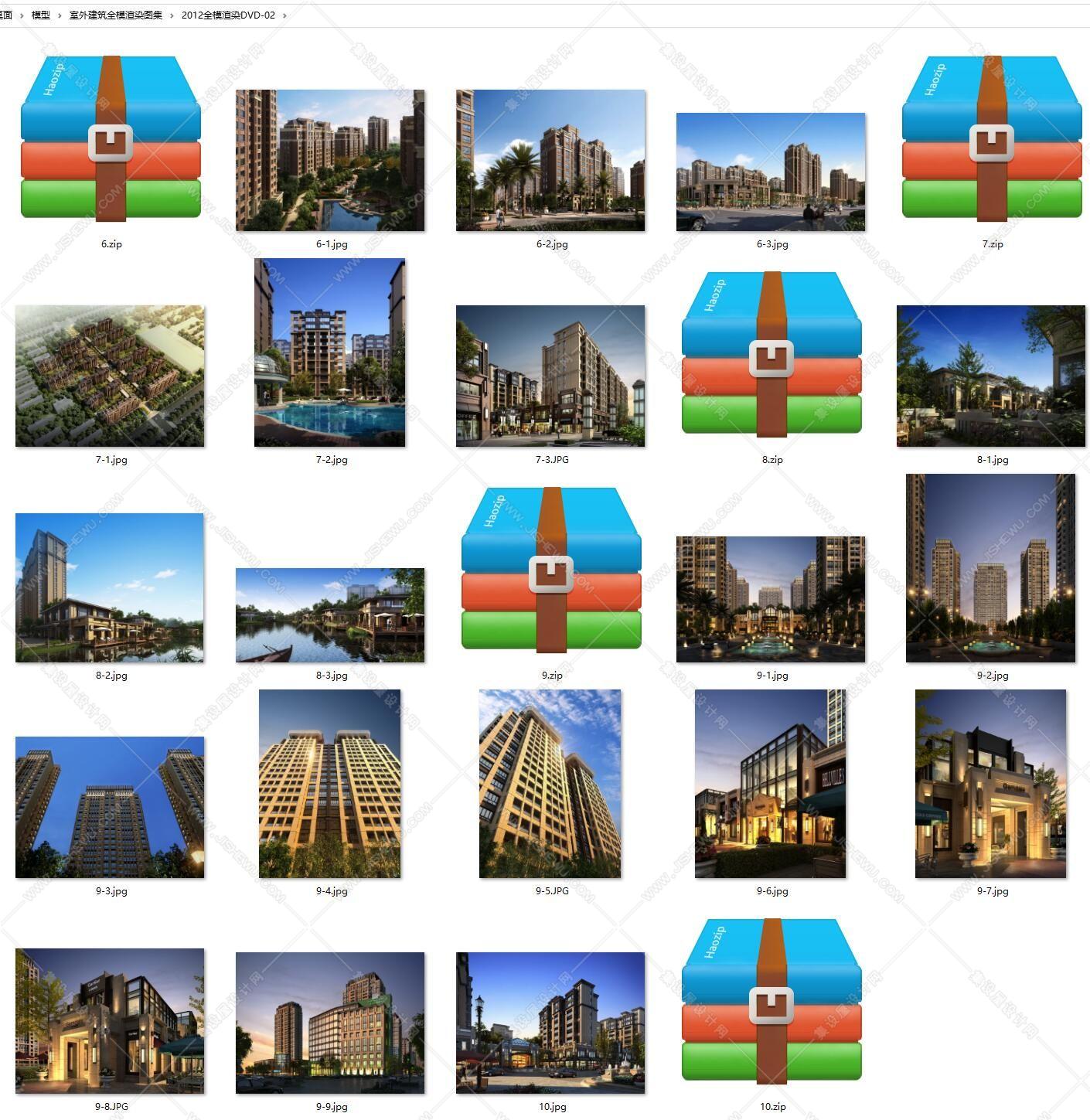Viewport: 1090px width, 1120px height.
Task: Open image 8-1.jpg
Action: tap(991, 376)
